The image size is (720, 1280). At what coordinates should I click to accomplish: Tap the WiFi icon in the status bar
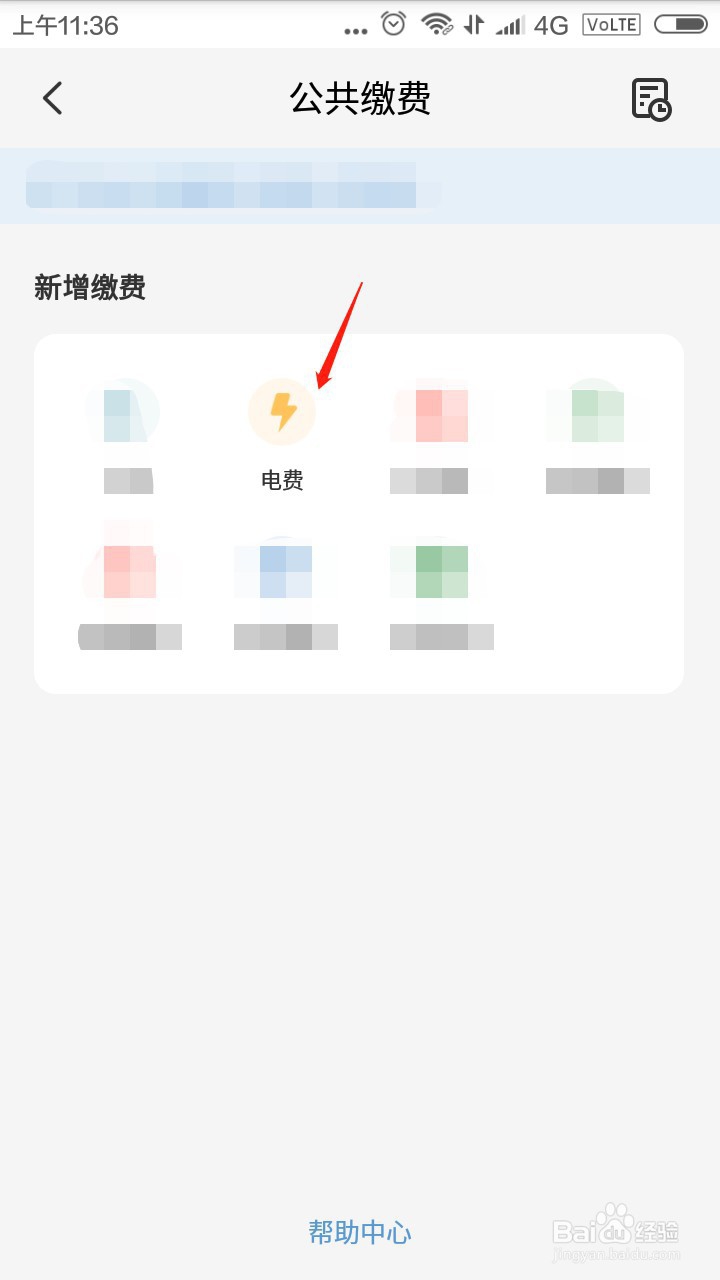coord(438,23)
